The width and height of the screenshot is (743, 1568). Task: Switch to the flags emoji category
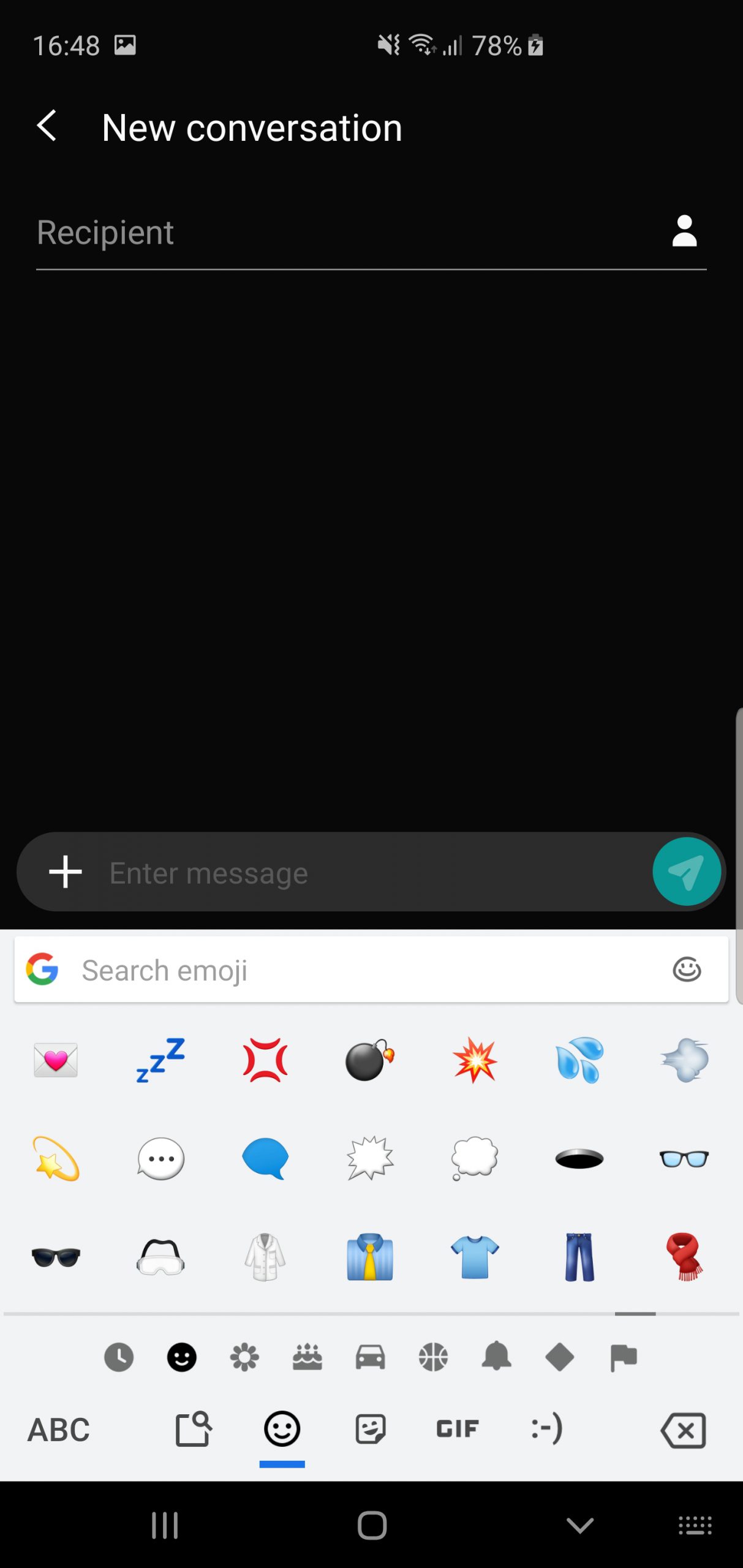pyautogui.click(x=624, y=1357)
